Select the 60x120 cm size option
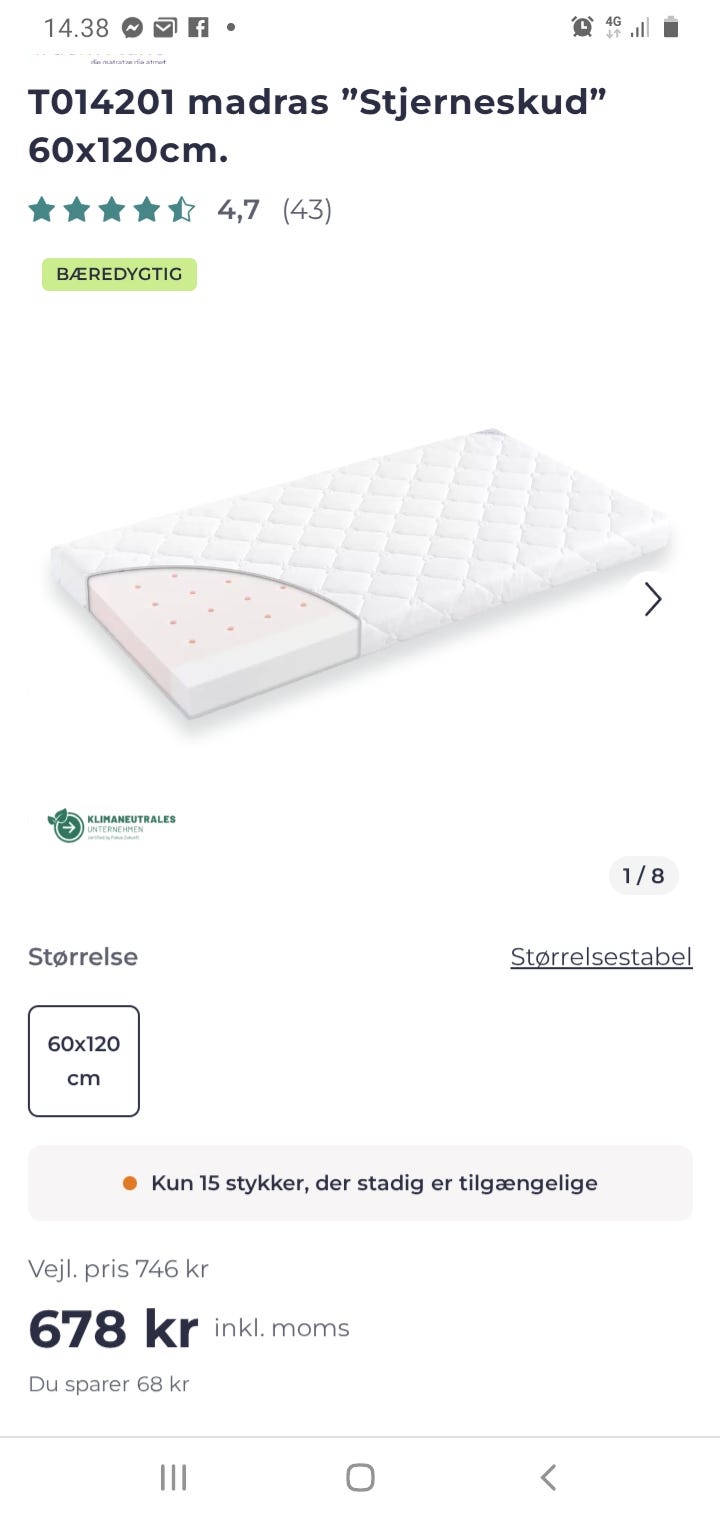The height and width of the screenshot is (1520, 720). click(x=83, y=1061)
